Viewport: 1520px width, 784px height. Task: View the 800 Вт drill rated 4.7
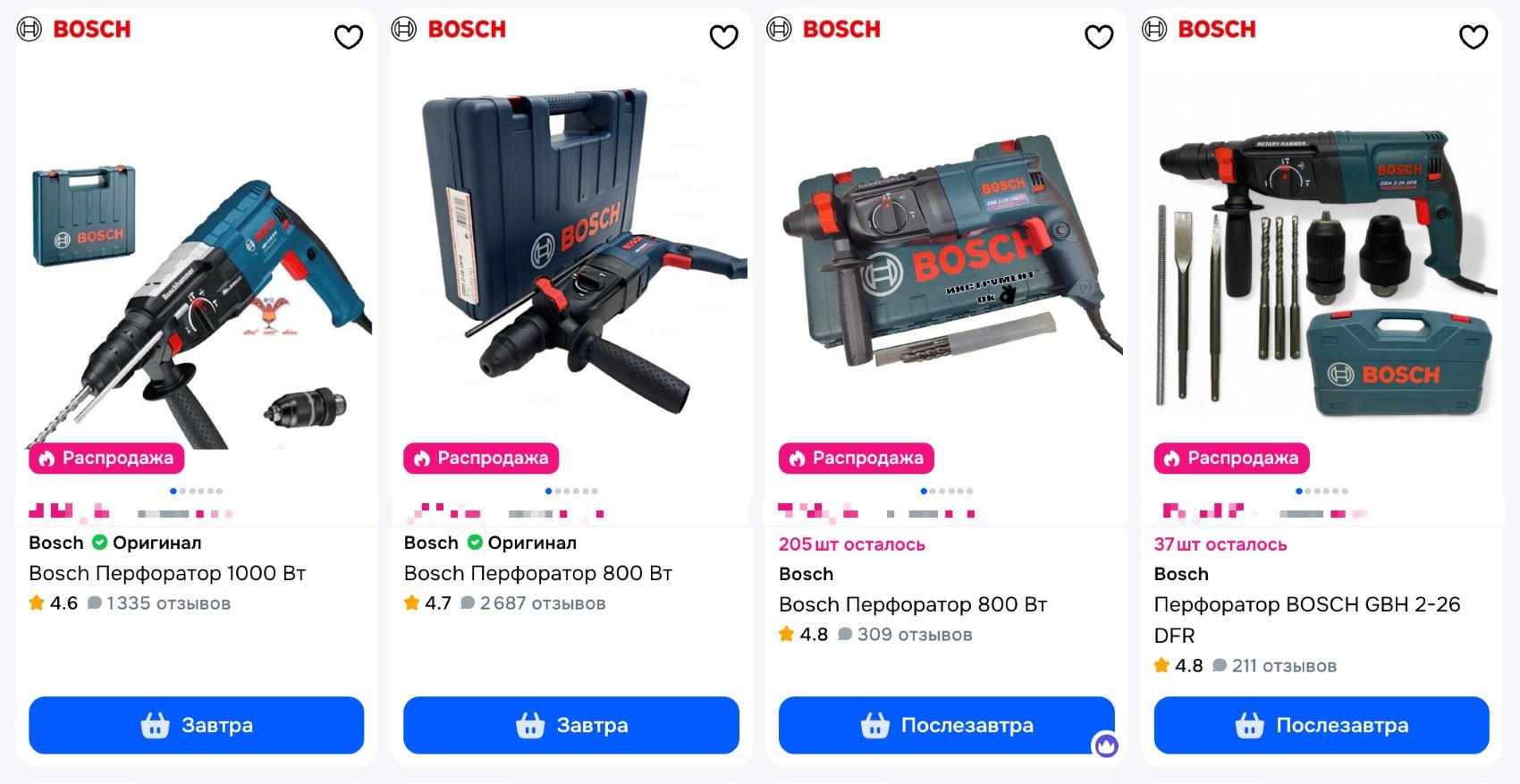(x=537, y=573)
